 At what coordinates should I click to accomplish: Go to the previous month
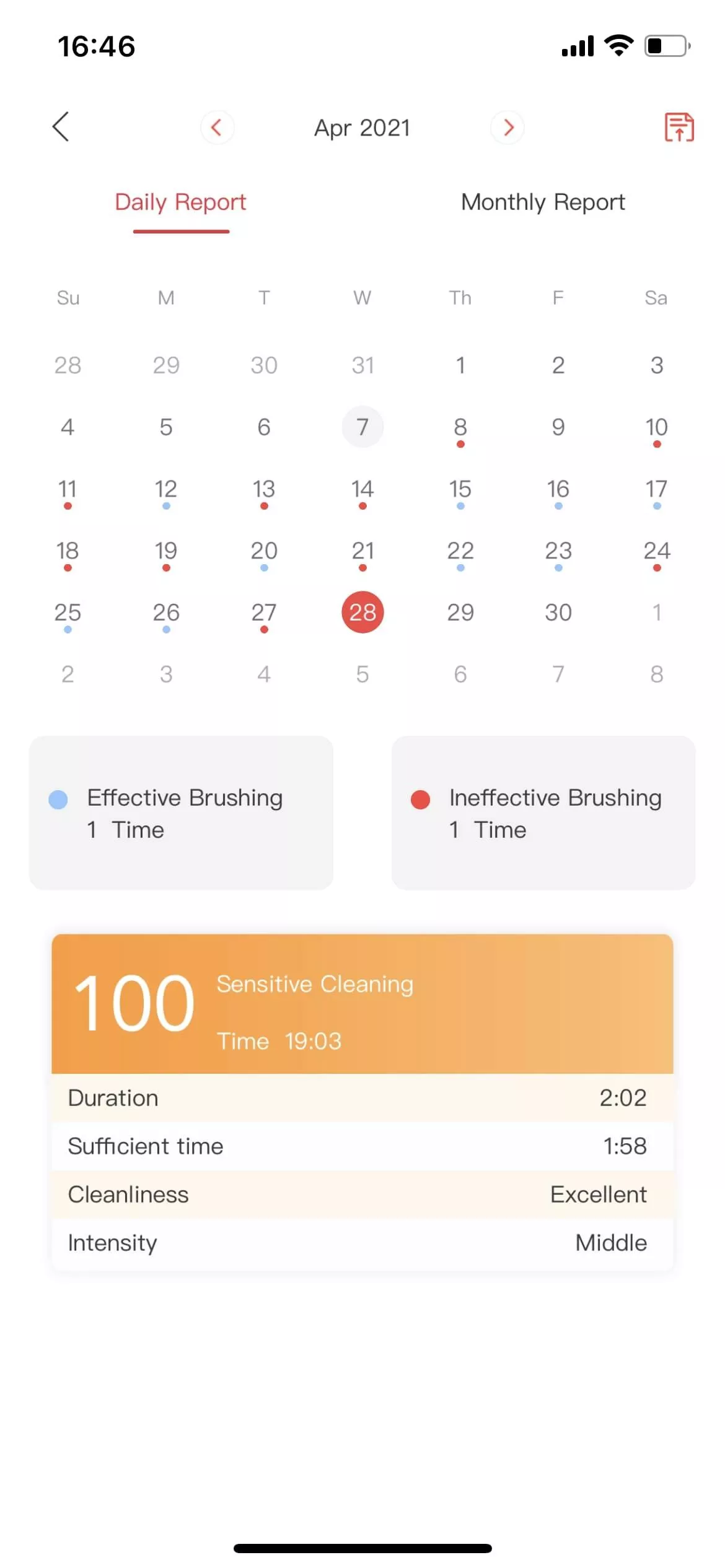point(217,128)
